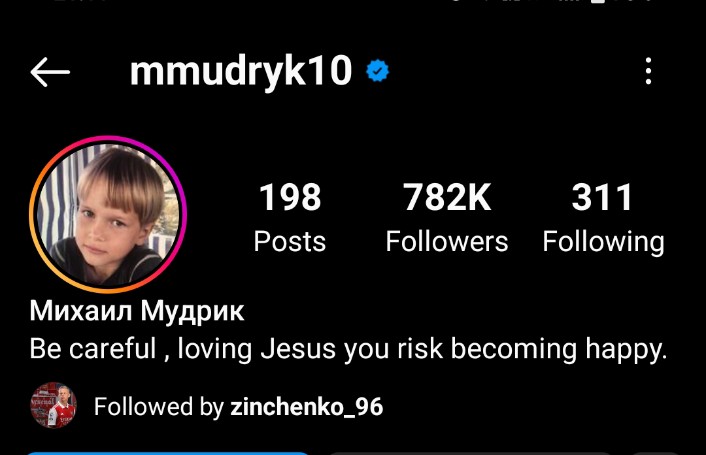View mmudryk10's story via profile picture

click(108, 214)
